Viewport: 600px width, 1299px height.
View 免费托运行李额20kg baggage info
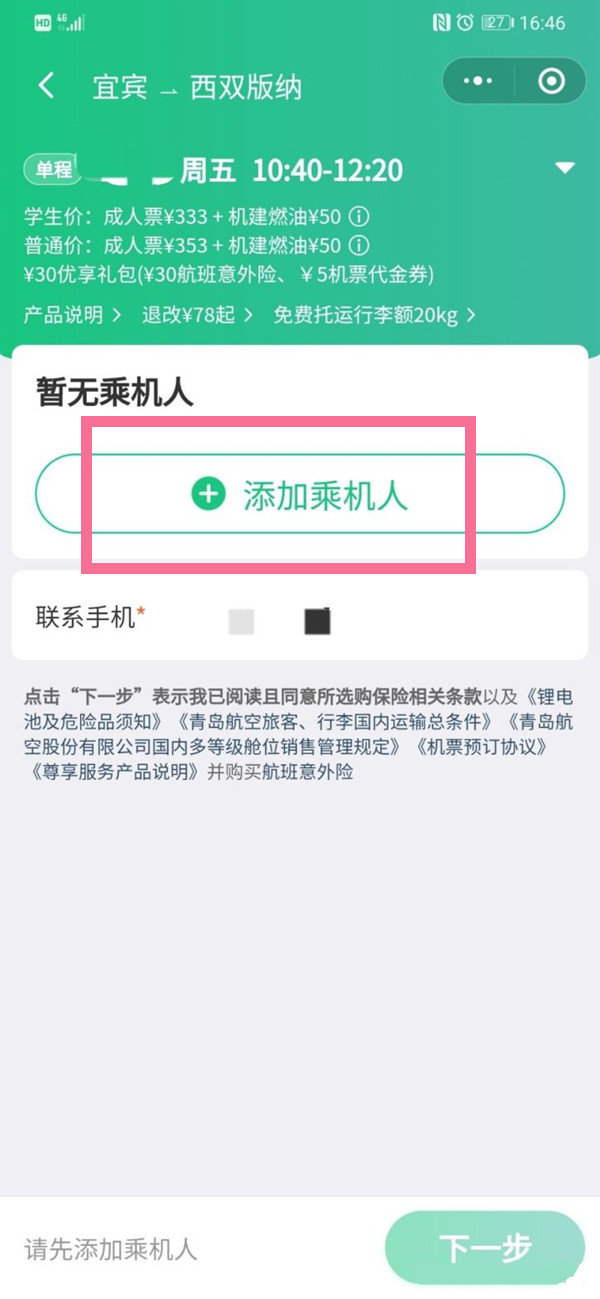pyautogui.click(x=374, y=315)
